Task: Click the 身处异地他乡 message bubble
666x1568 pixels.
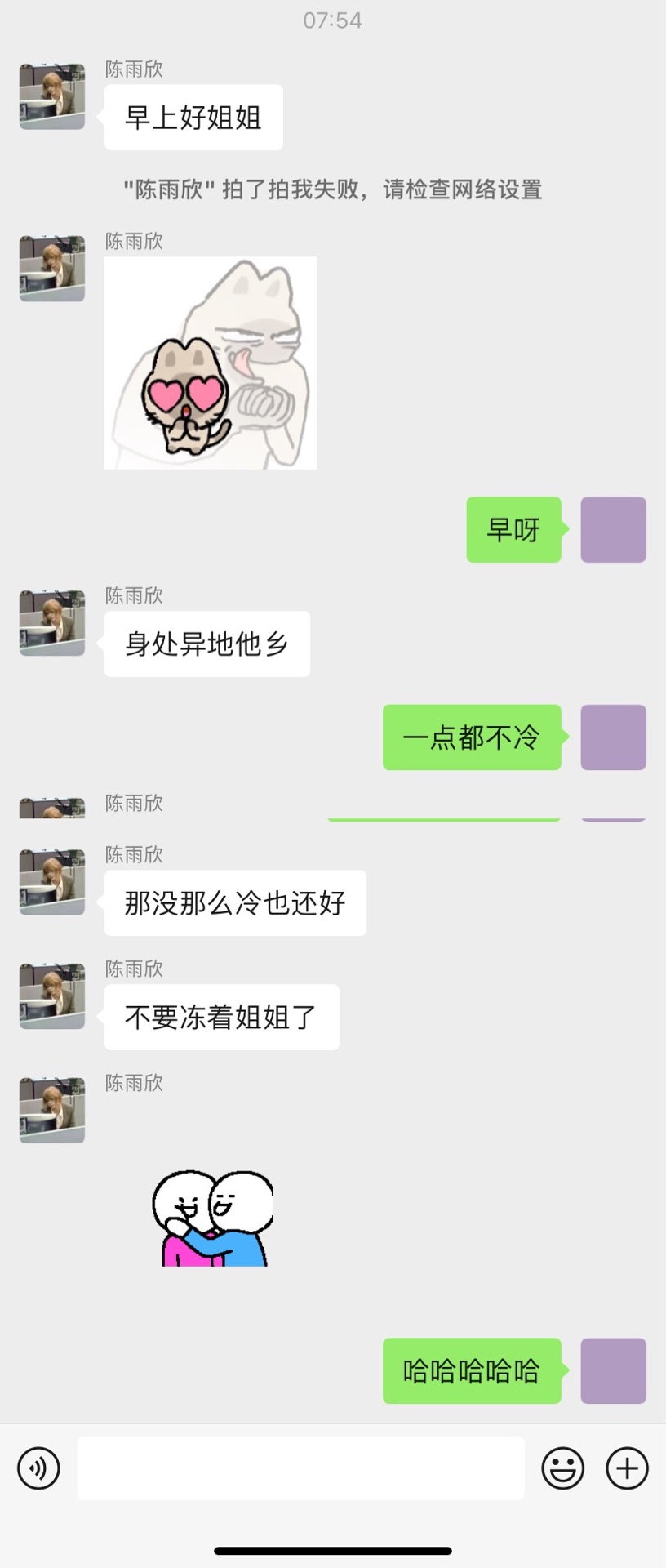Action: click(x=206, y=644)
